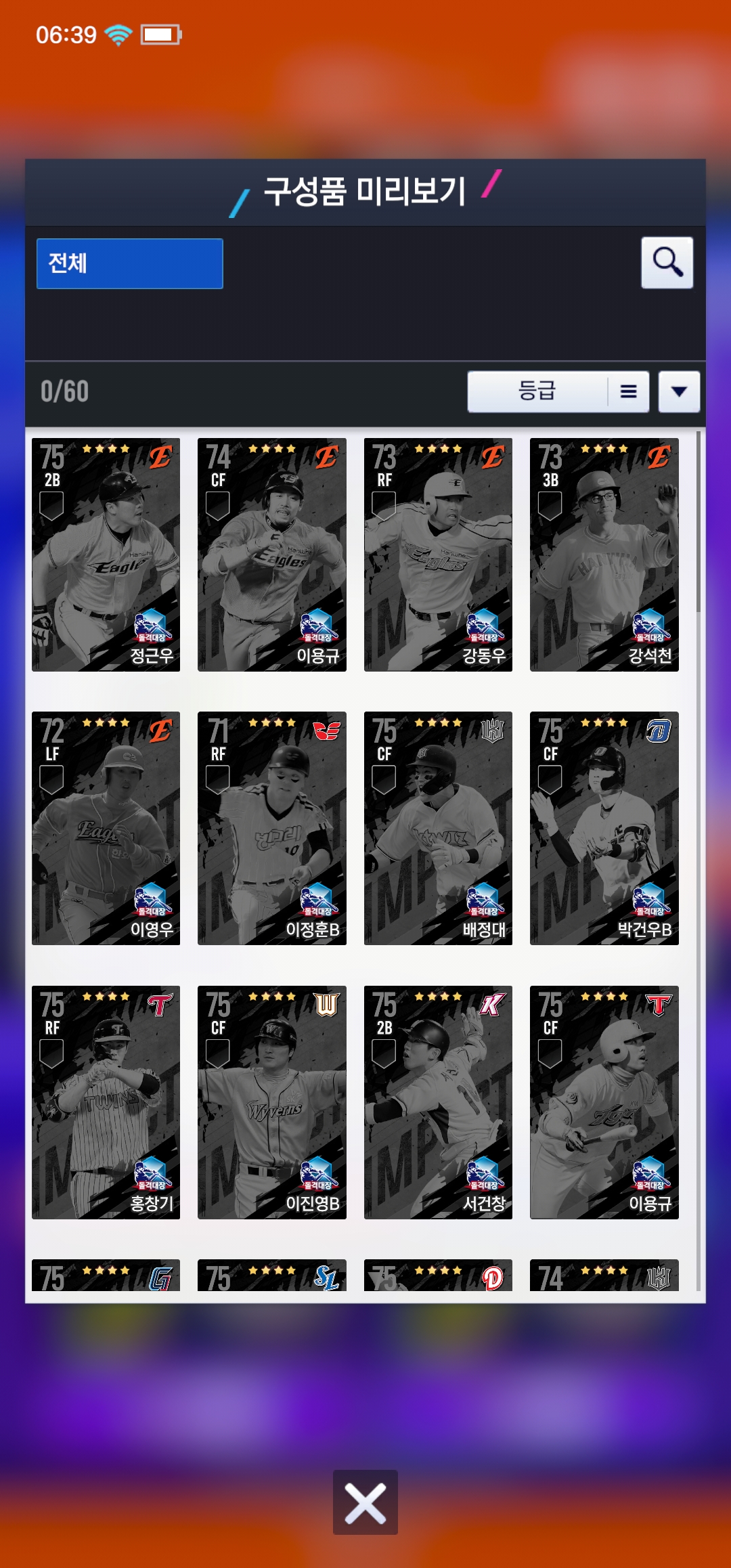Select 홍창기 RF player card
This screenshot has height=1568, width=731.
(106, 1102)
